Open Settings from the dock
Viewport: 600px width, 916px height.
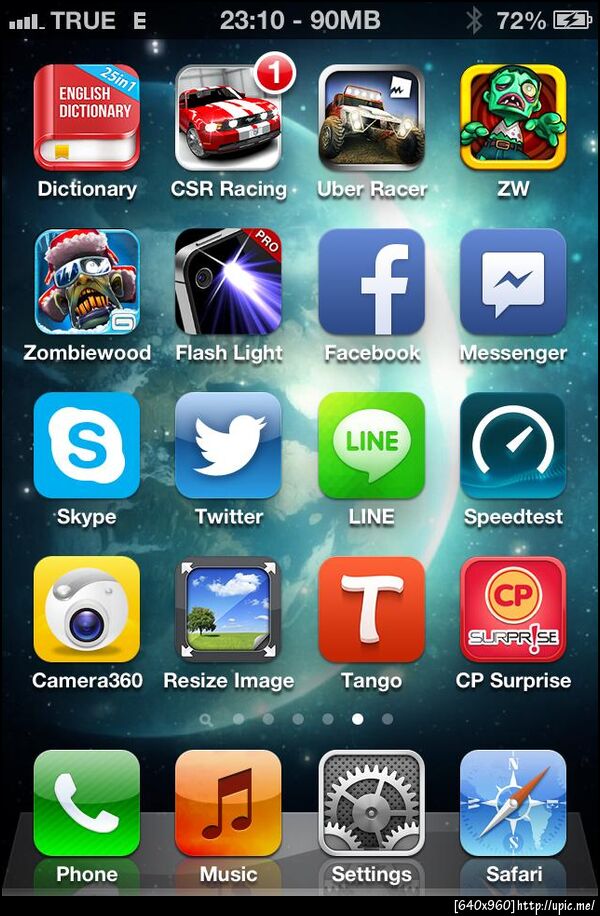[371, 803]
